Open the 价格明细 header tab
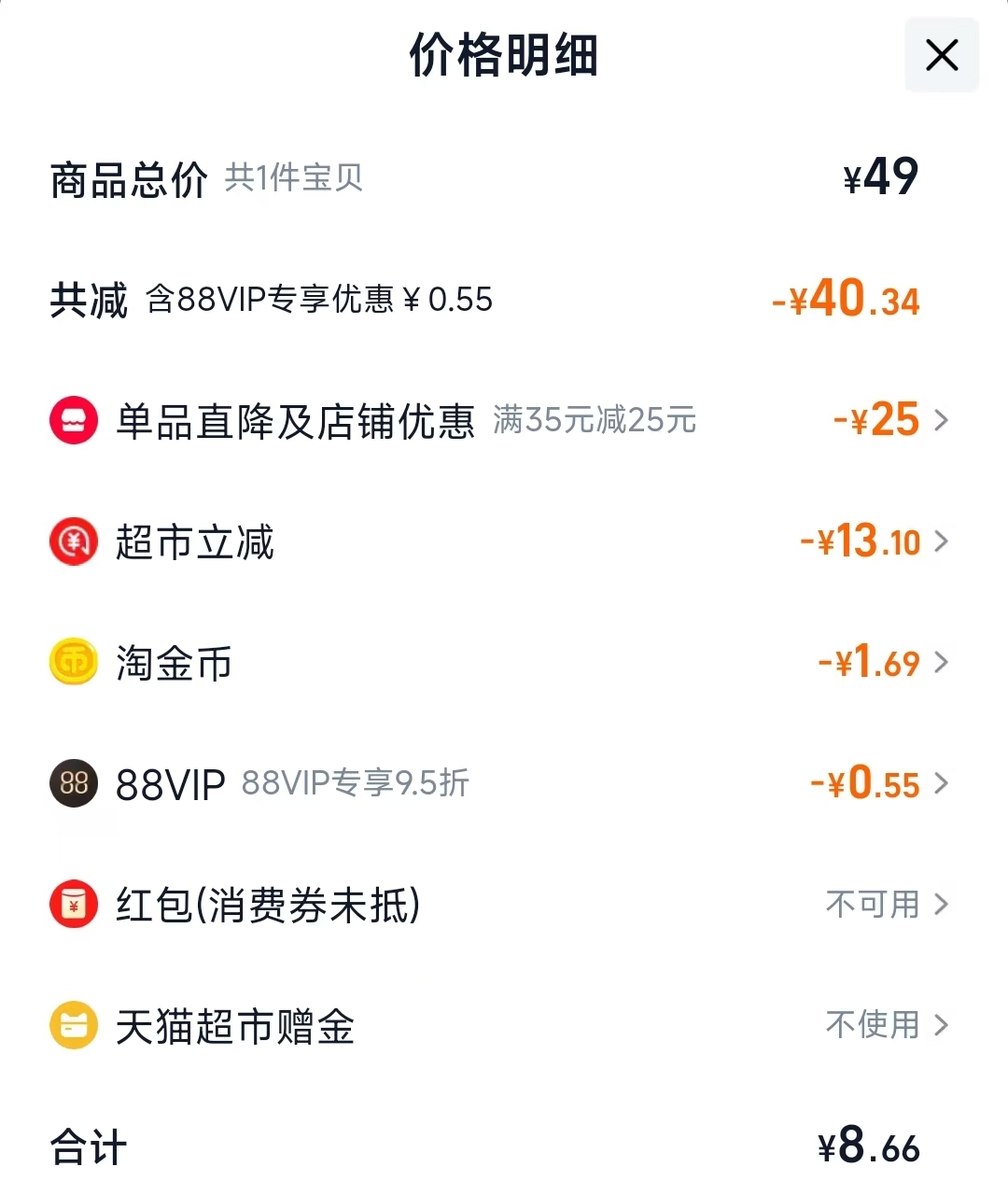Screen dimensions: 1008x1195 (x=504, y=54)
